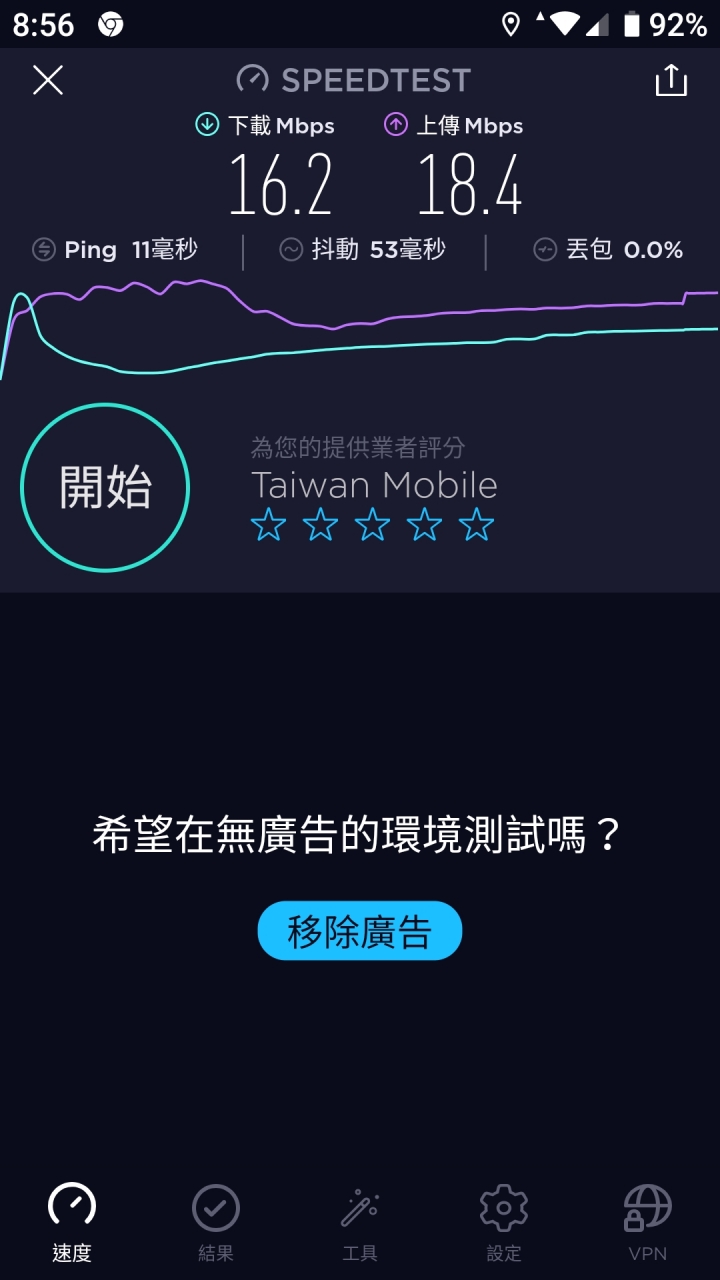Rate Taiwan Mobile three stars

coord(372,524)
